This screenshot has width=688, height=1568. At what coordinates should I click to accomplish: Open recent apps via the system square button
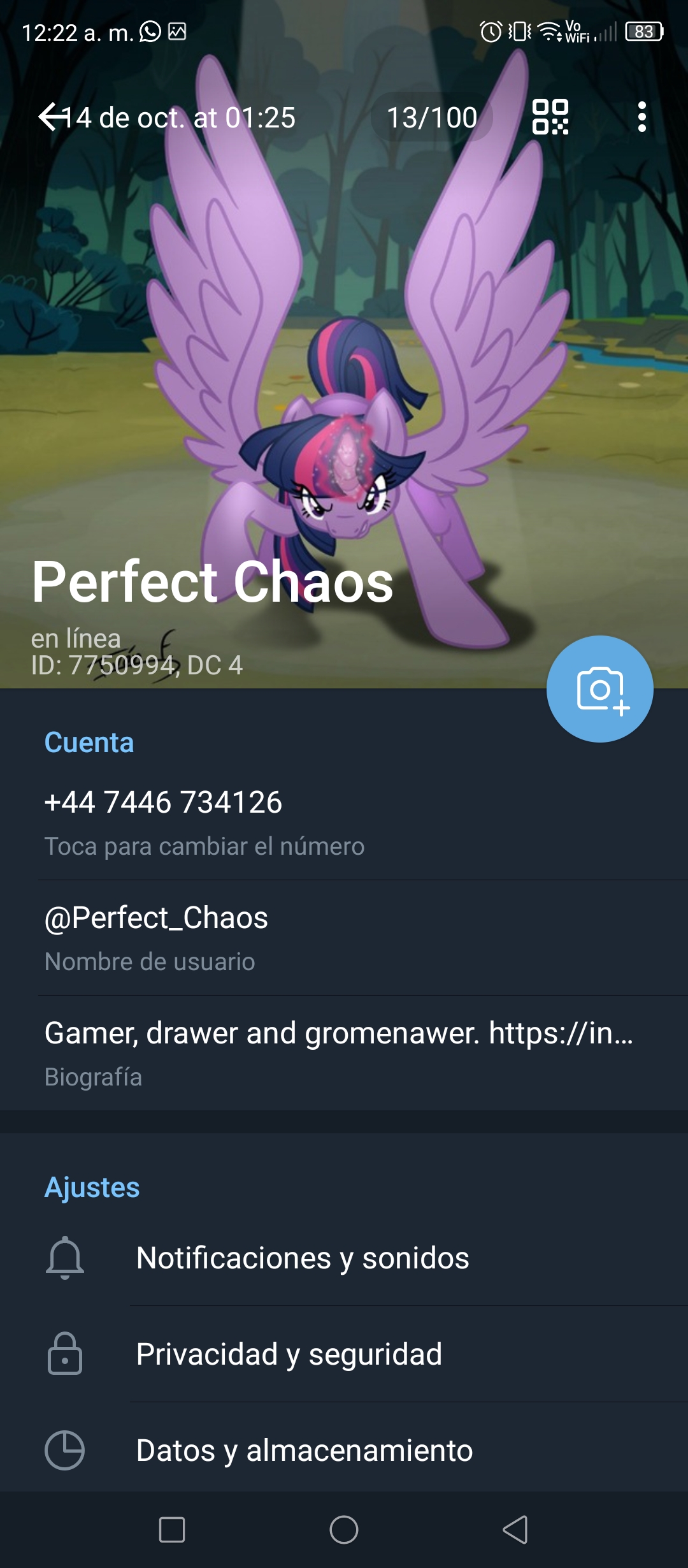point(172,1530)
